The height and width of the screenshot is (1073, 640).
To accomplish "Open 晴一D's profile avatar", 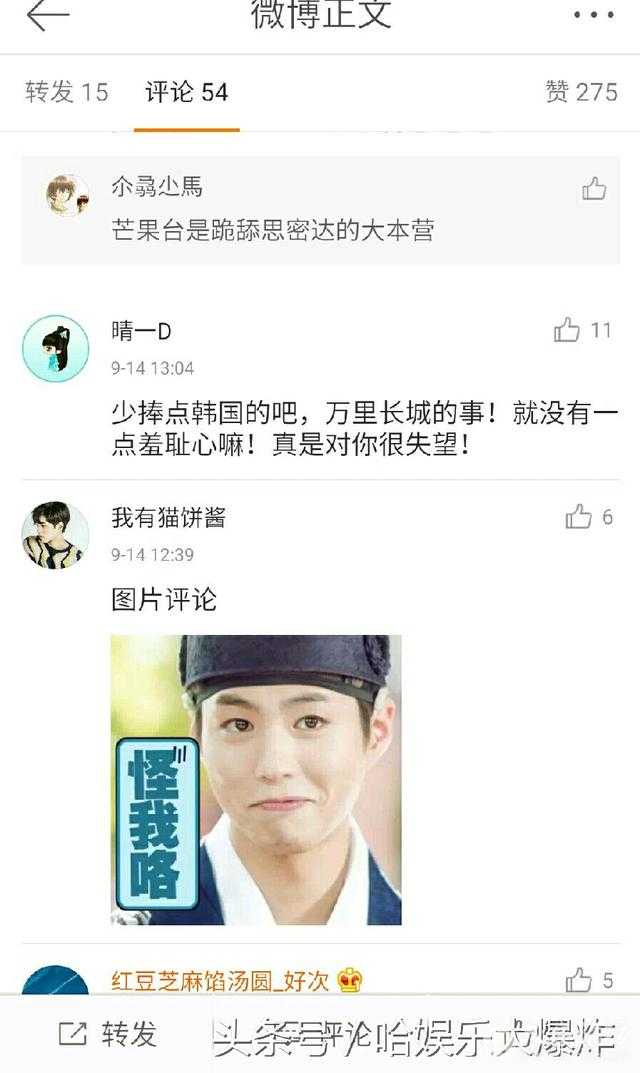I will [55, 348].
